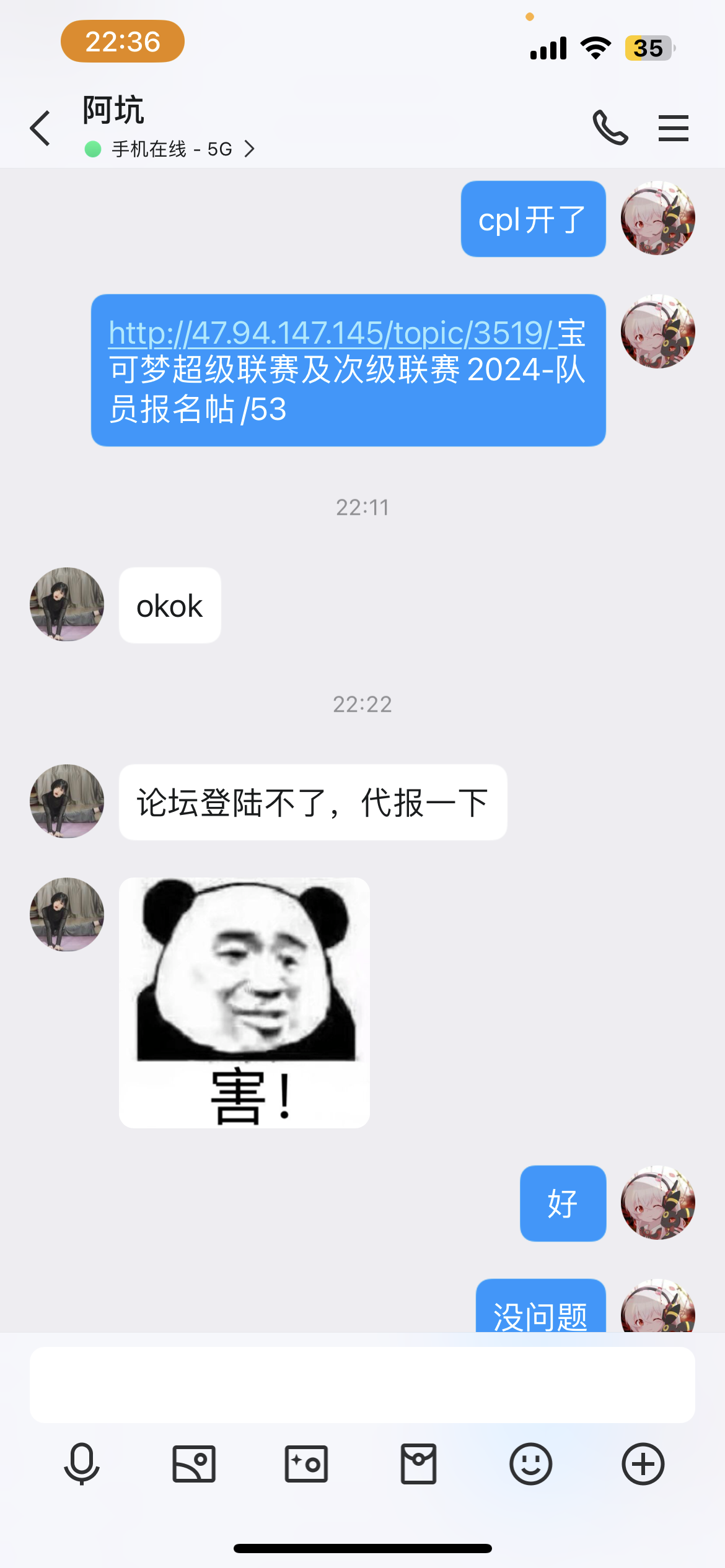Tap my avatar beside cpl开了 message
Viewport: 725px width, 1568px height.
pos(658,218)
